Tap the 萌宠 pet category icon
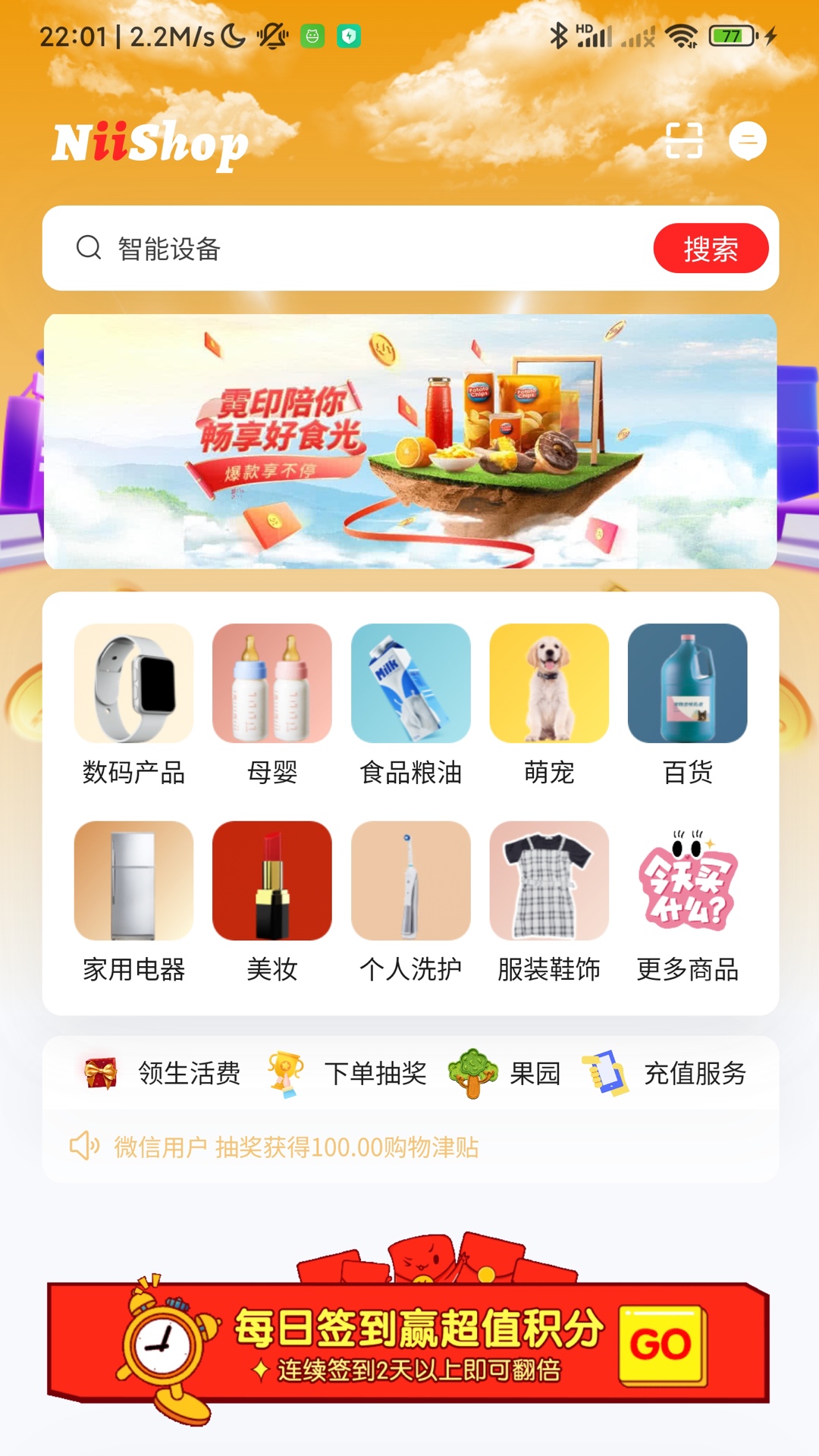Screen dimensions: 819x1456 [x=548, y=685]
